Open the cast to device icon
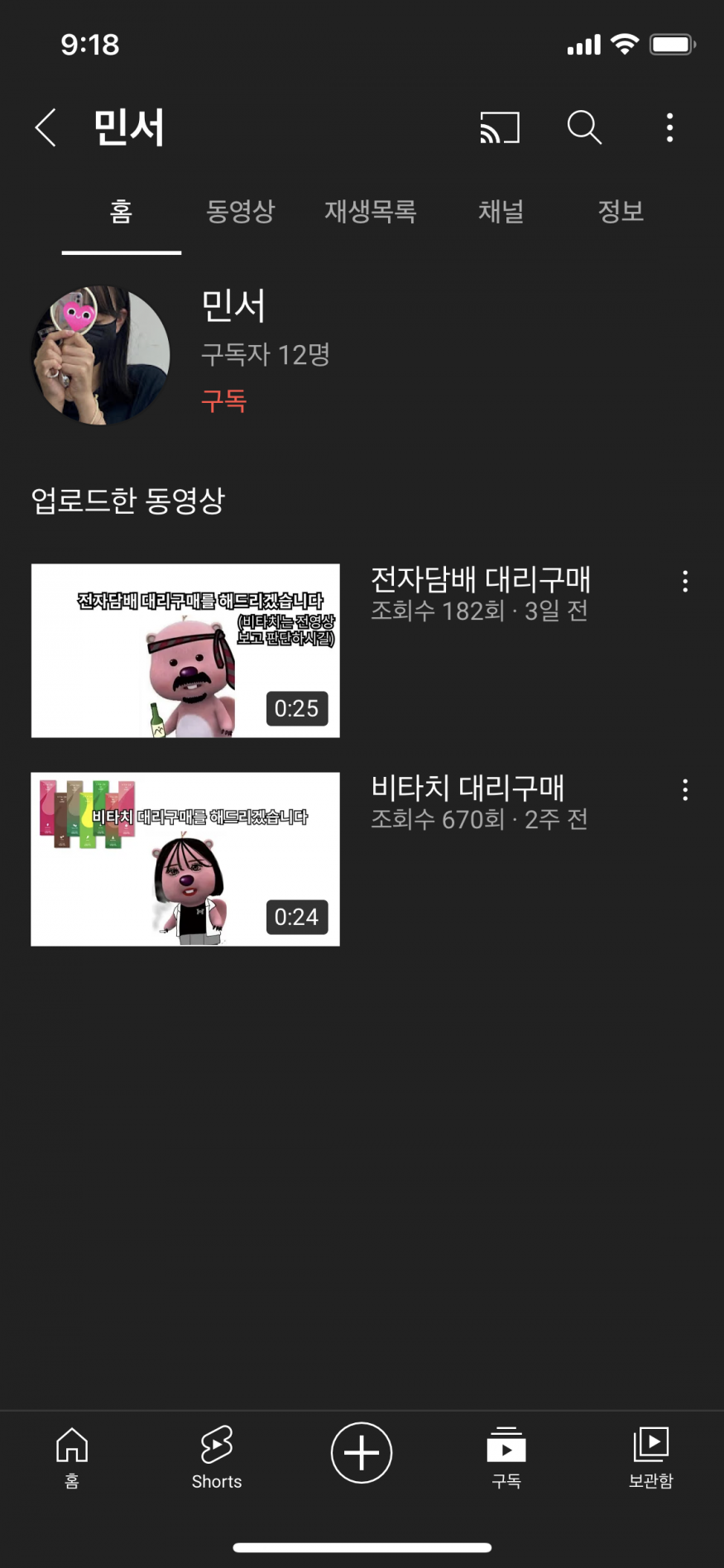This screenshot has height=1568, width=724. click(500, 128)
